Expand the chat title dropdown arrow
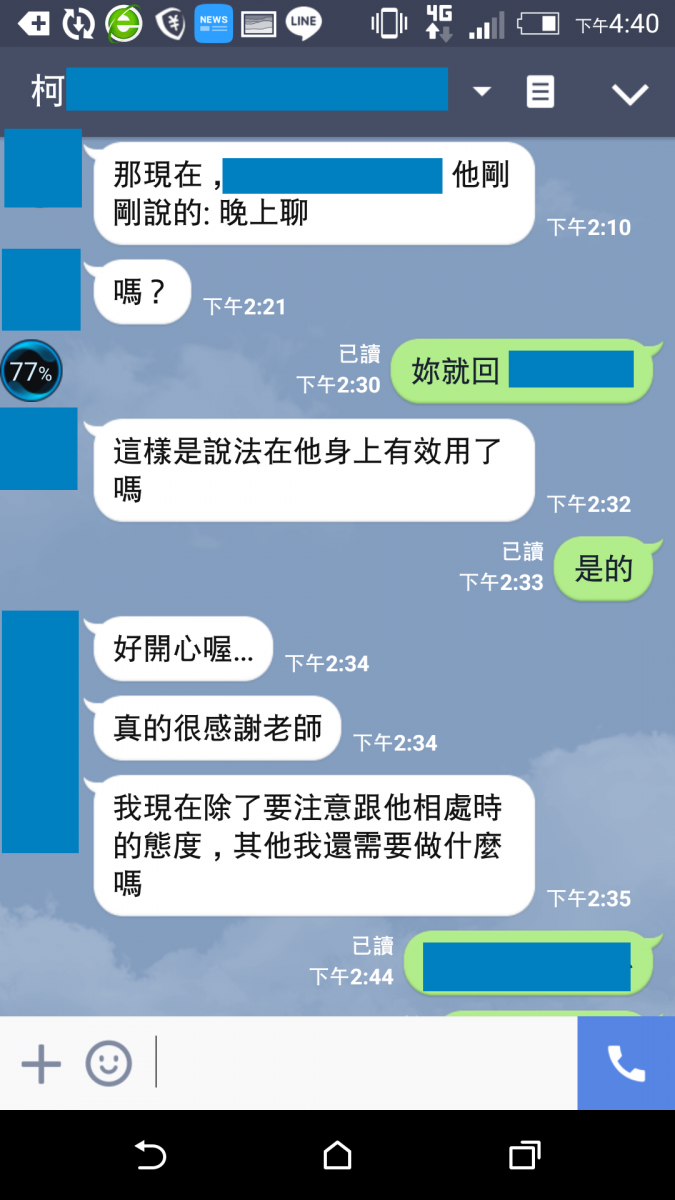Viewport: 675px width, 1200px height. pos(482,92)
